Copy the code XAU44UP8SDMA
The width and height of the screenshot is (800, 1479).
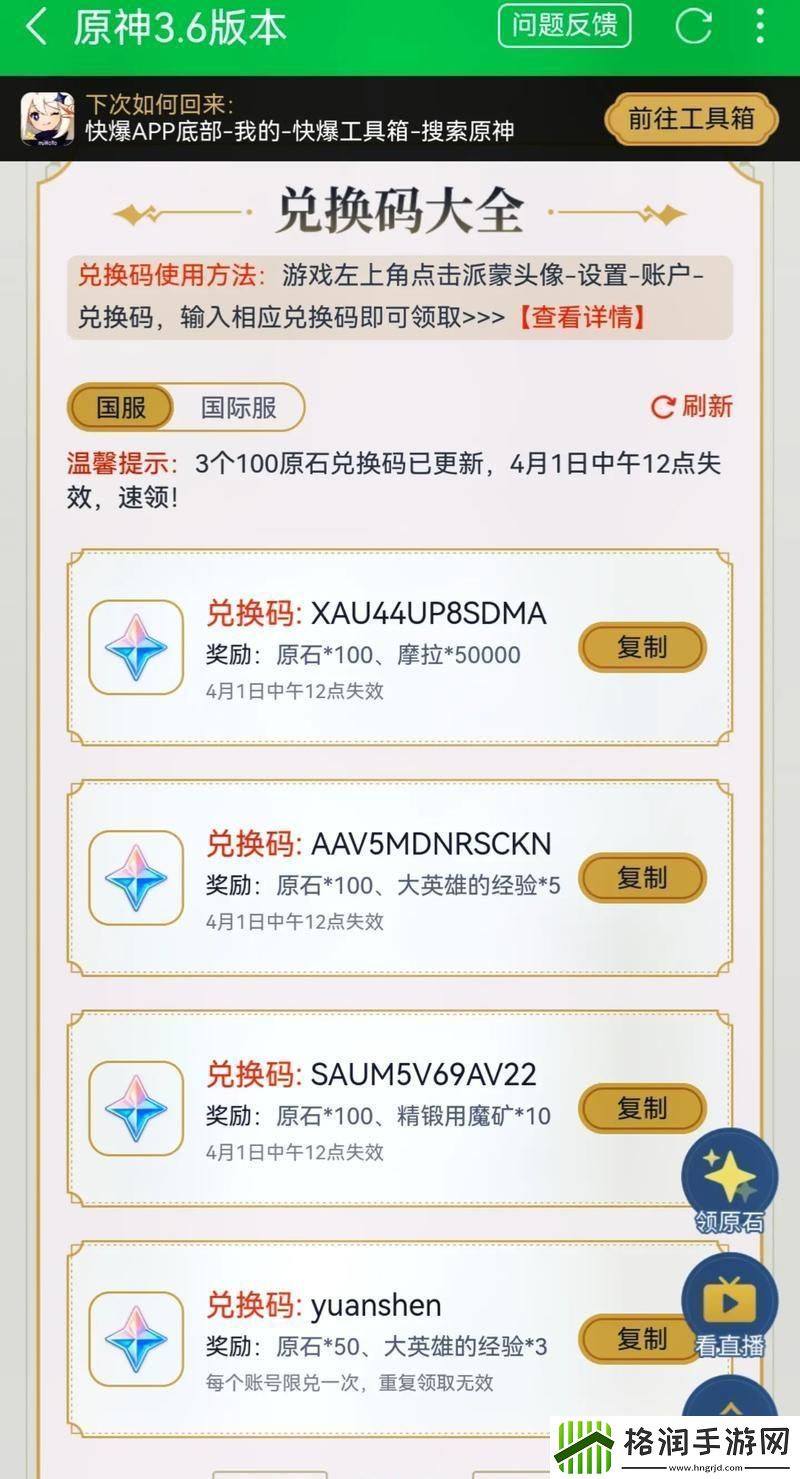[x=642, y=647]
